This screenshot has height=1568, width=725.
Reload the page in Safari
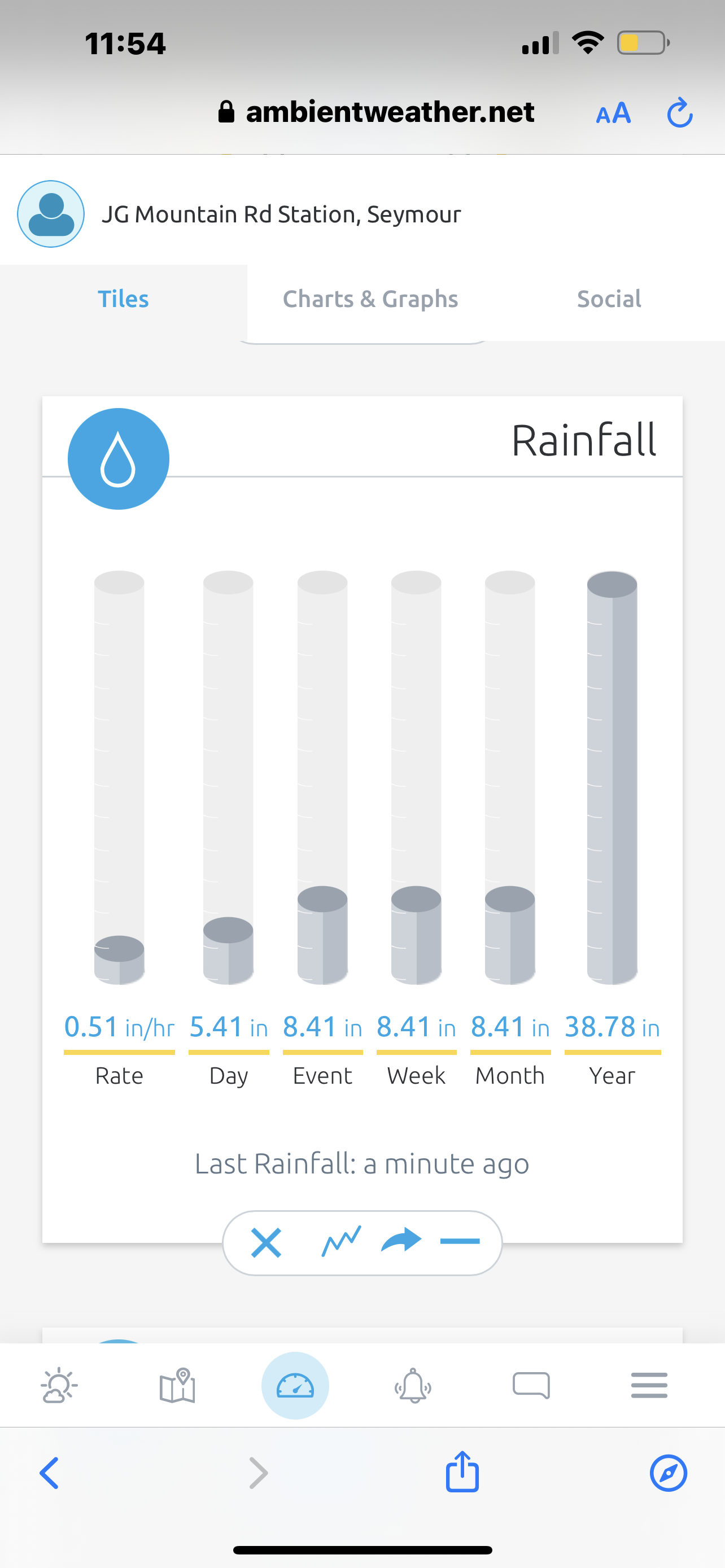(x=679, y=113)
